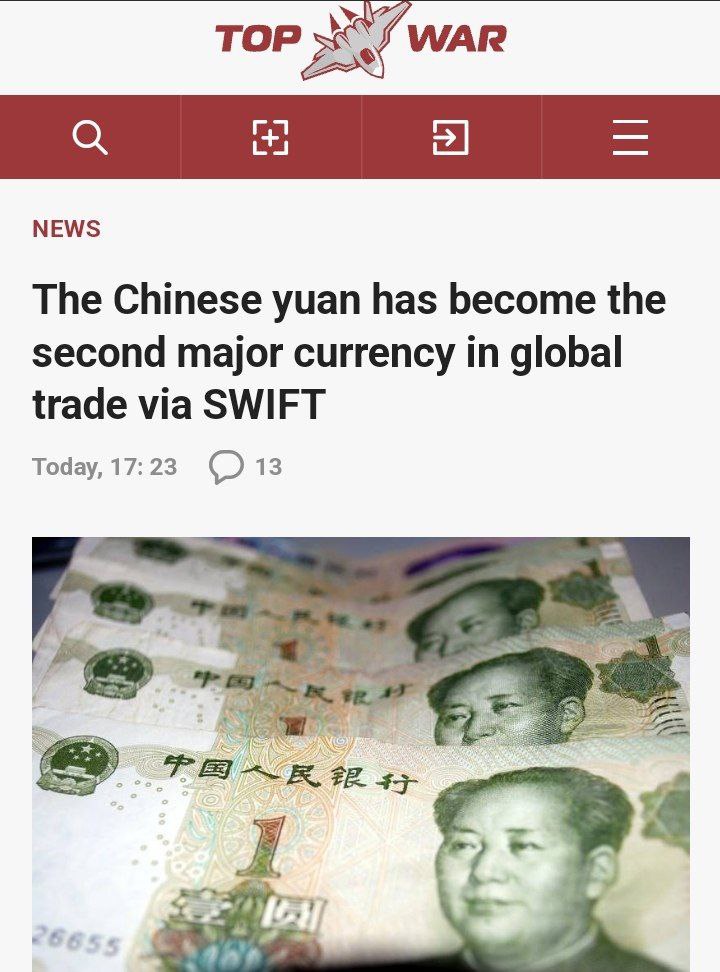
Task: Open the site search
Action: (x=90, y=137)
